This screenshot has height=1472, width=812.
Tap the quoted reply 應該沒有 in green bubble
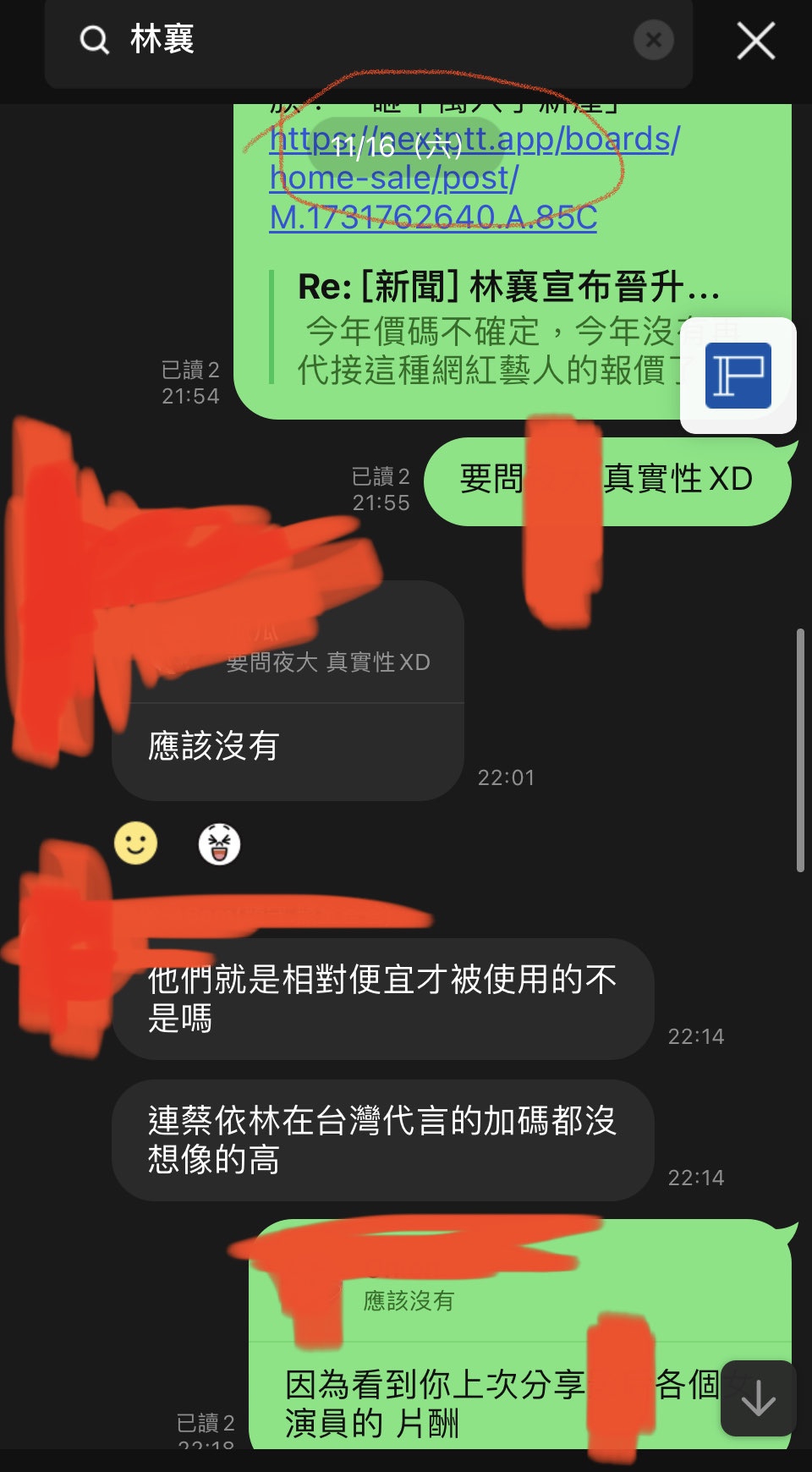tap(409, 1300)
